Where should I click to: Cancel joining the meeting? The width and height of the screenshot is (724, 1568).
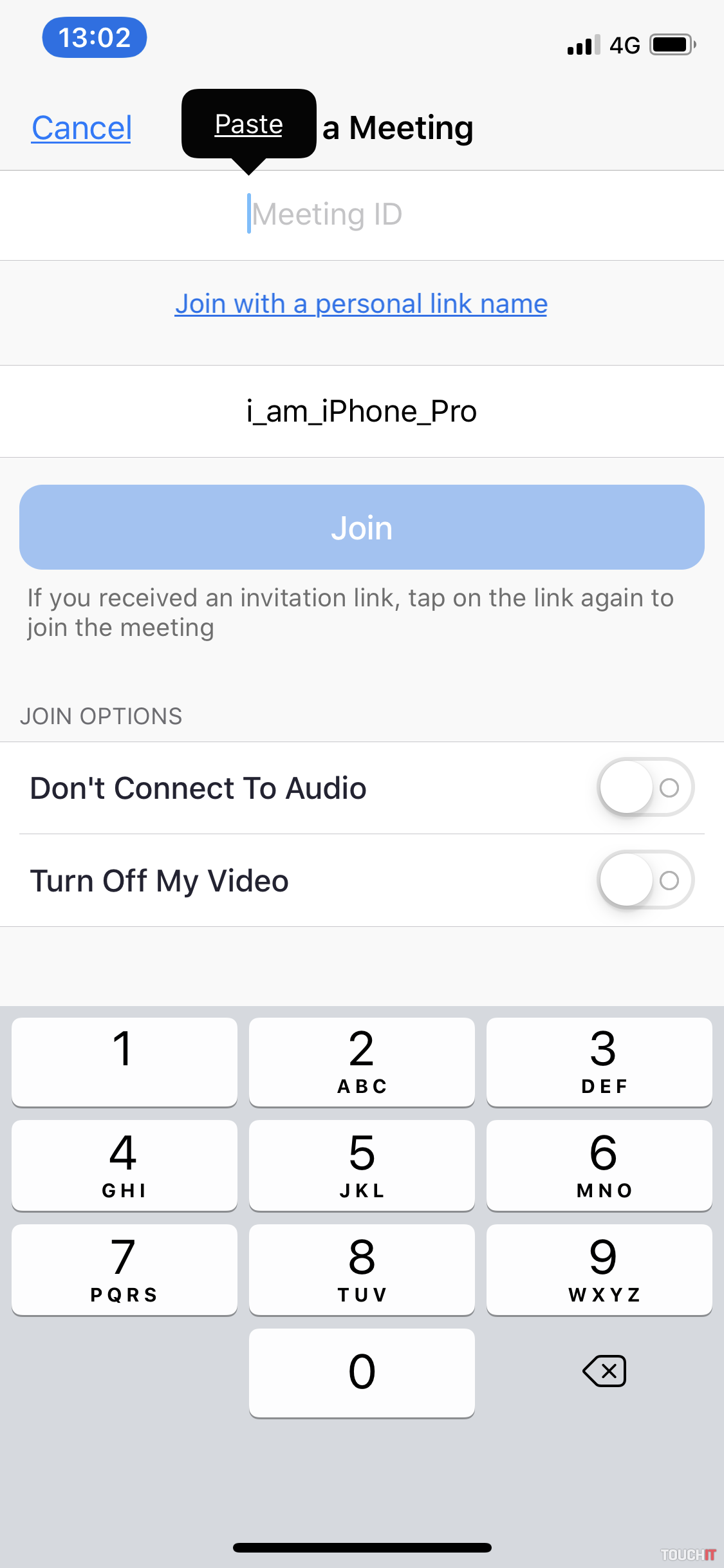tap(82, 128)
